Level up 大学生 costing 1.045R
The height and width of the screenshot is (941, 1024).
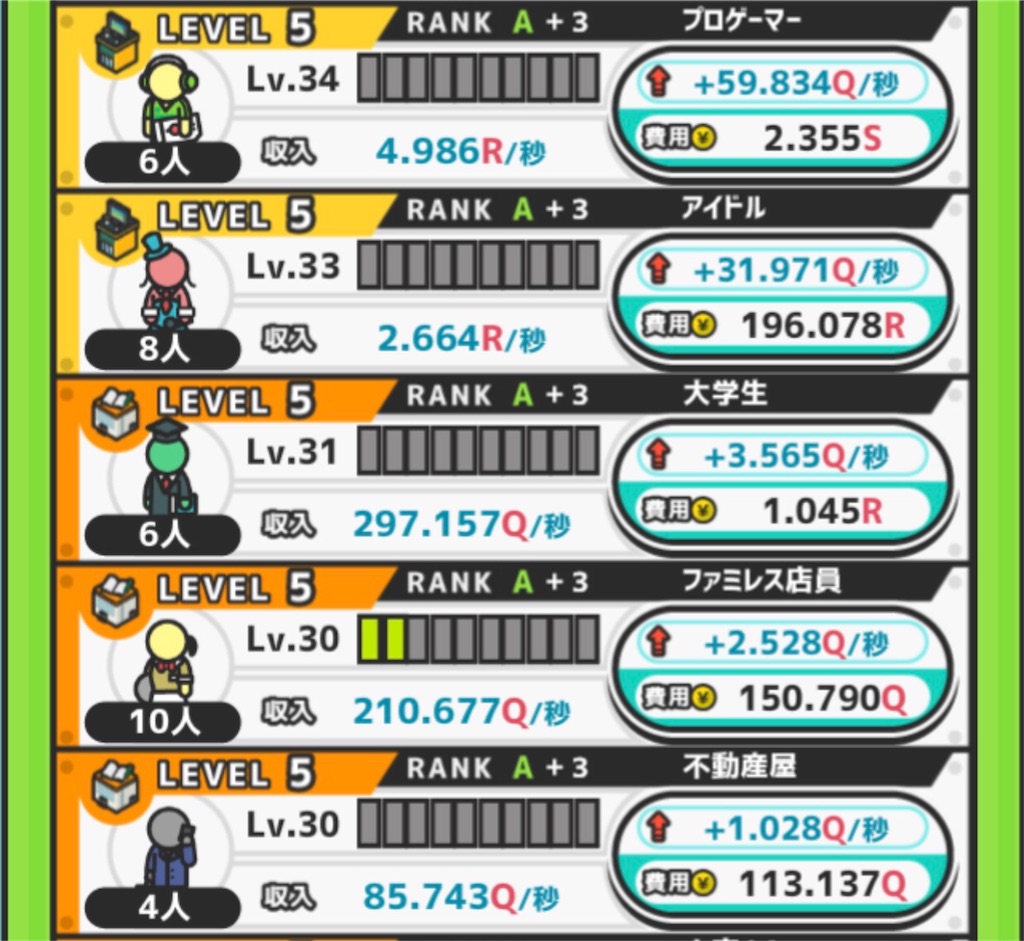[782, 486]
